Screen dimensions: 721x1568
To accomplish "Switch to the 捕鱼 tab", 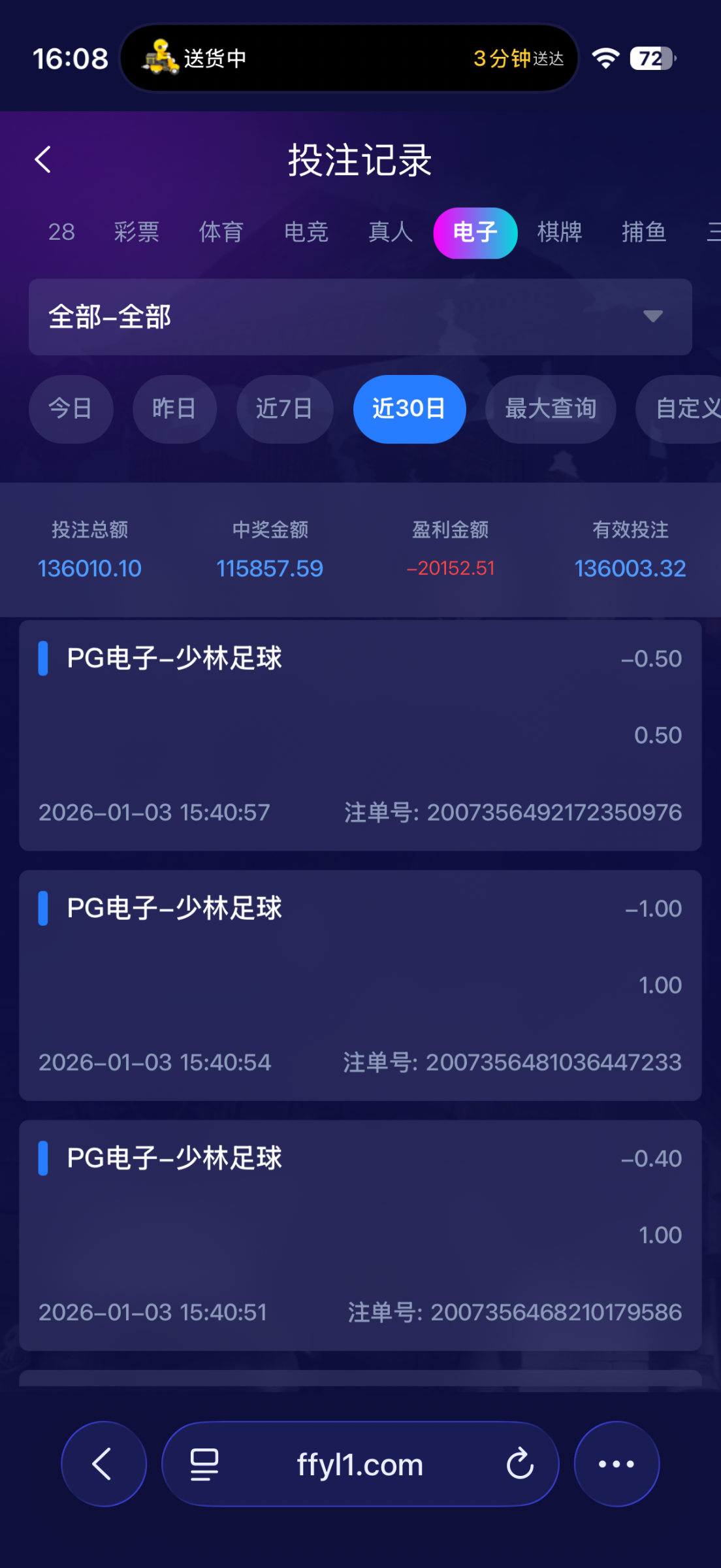I will tap(644, 233).
